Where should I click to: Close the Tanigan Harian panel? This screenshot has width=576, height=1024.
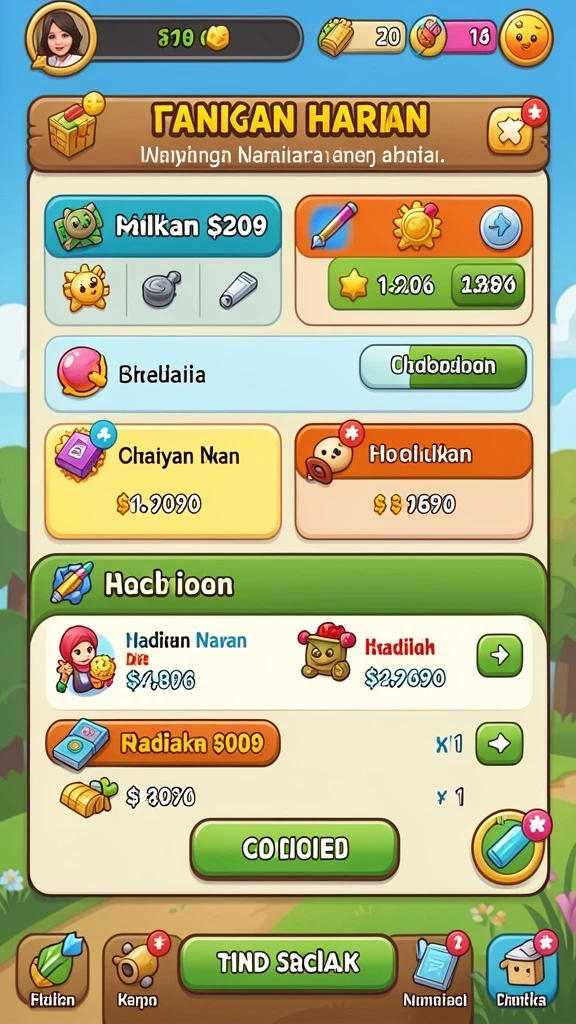point(510,130)
